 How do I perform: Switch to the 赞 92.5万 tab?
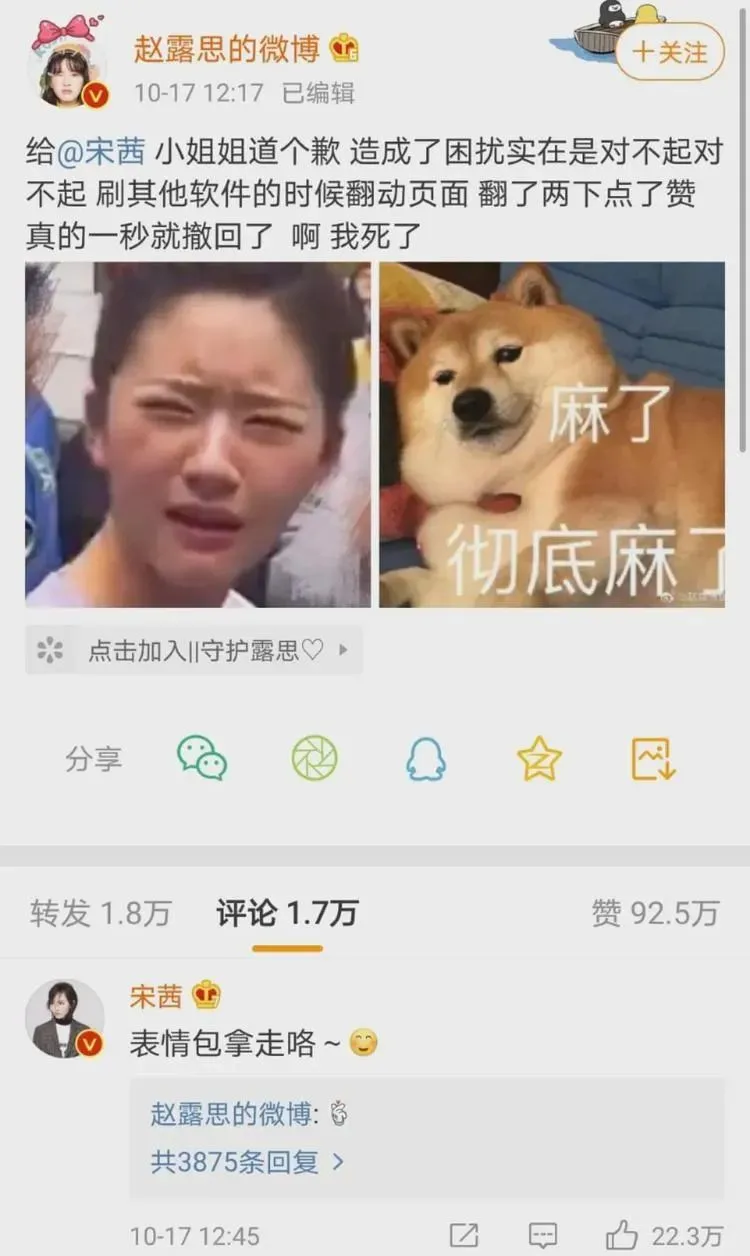[655, 913]
